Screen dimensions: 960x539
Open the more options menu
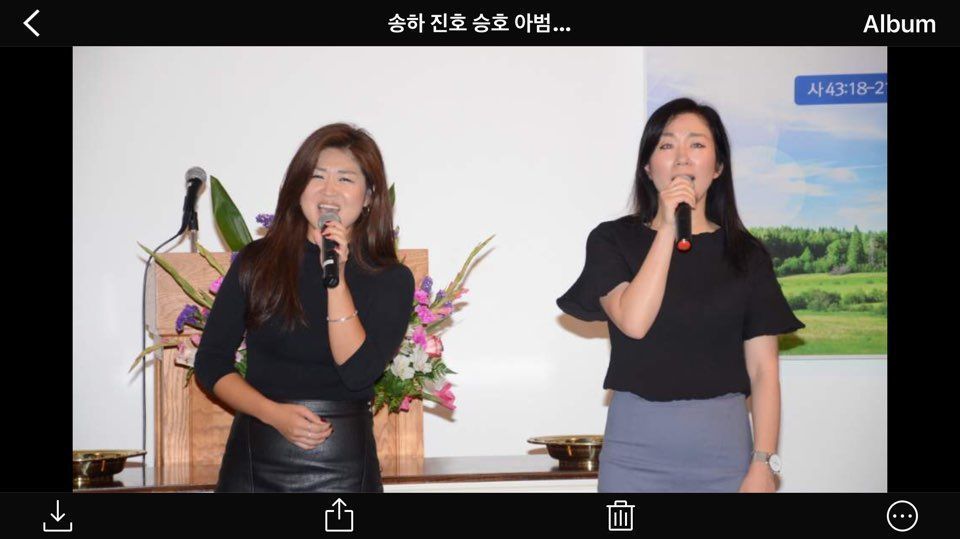[901, 516]
